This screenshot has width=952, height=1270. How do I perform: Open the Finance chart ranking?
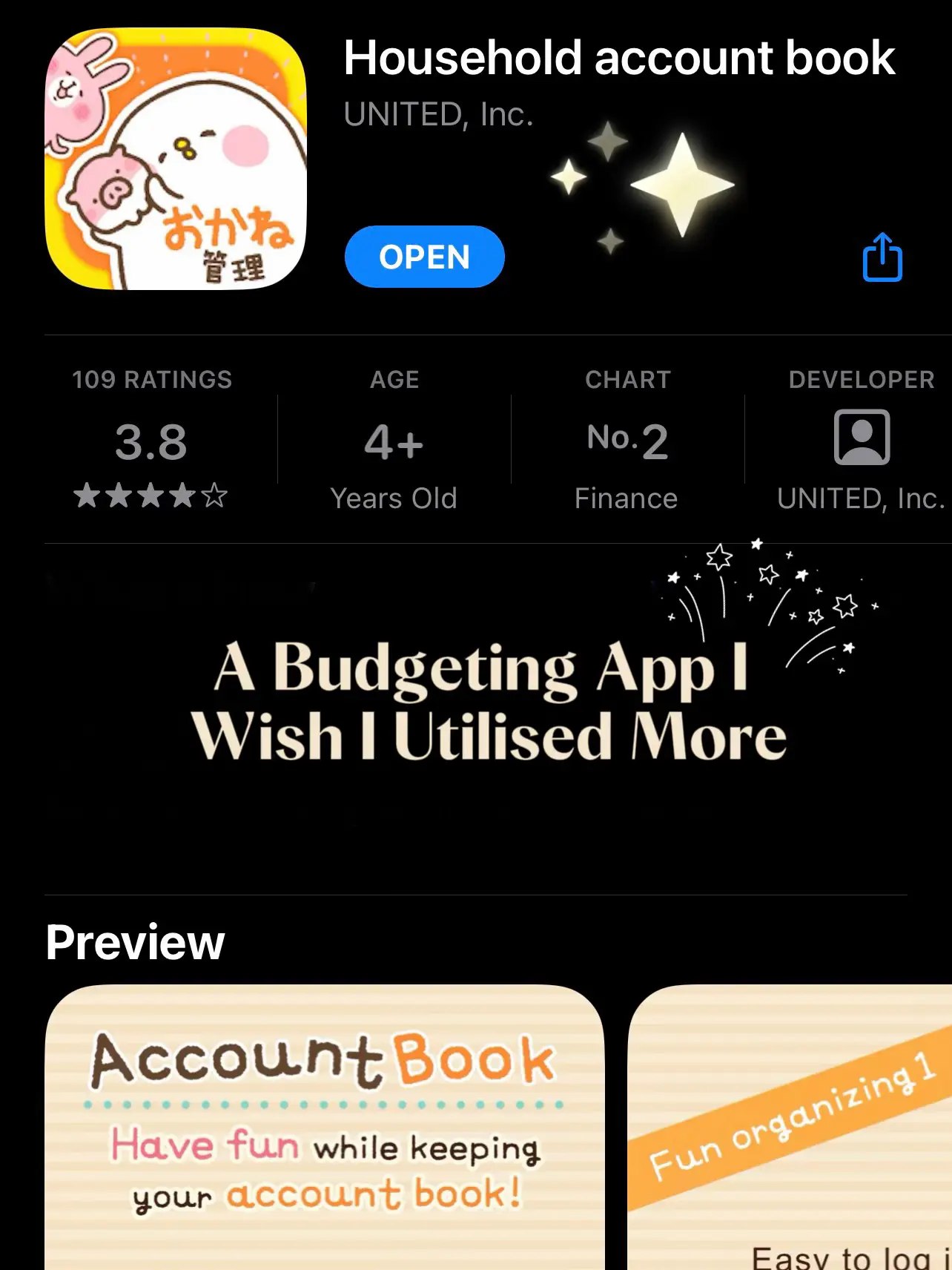(627, 441)
